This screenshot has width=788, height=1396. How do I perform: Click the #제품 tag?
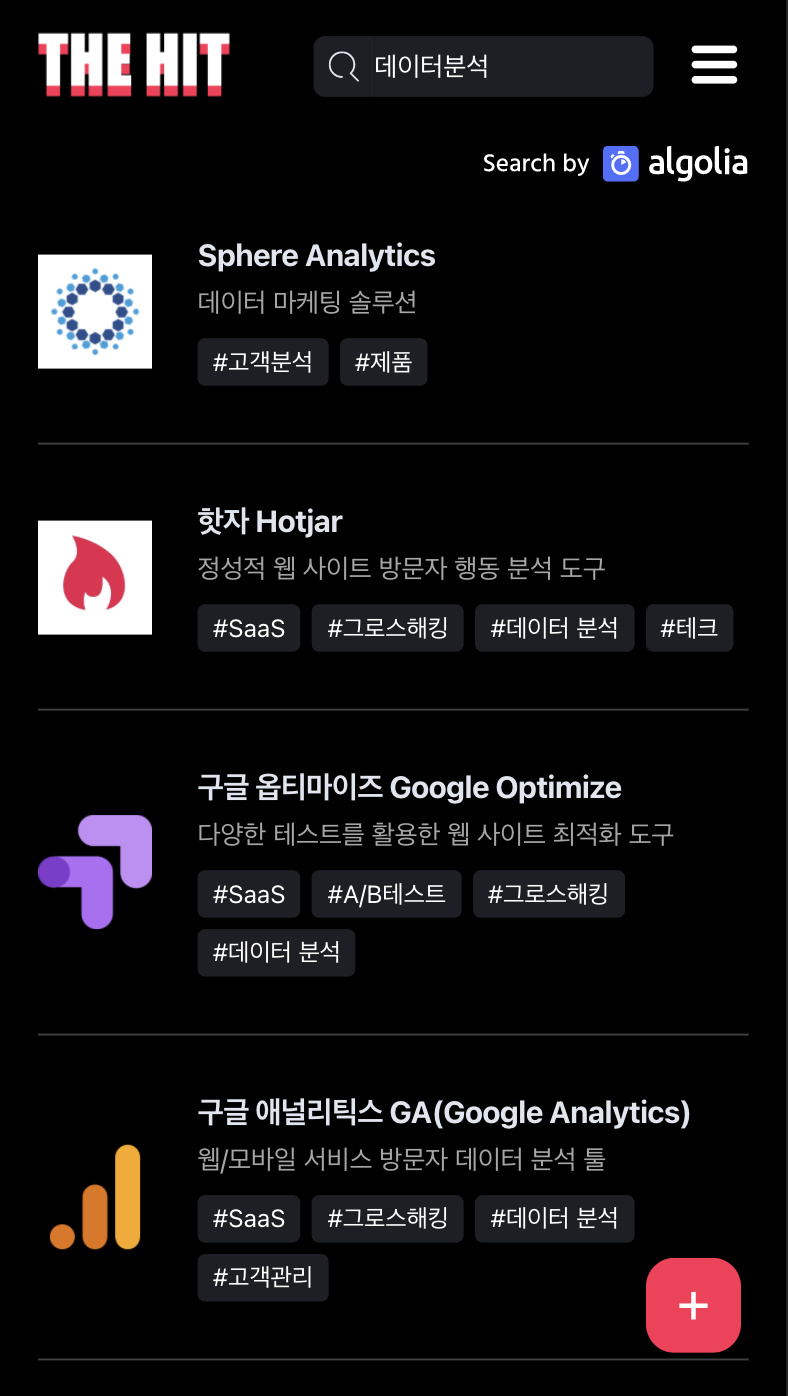(x=384, y=361)
